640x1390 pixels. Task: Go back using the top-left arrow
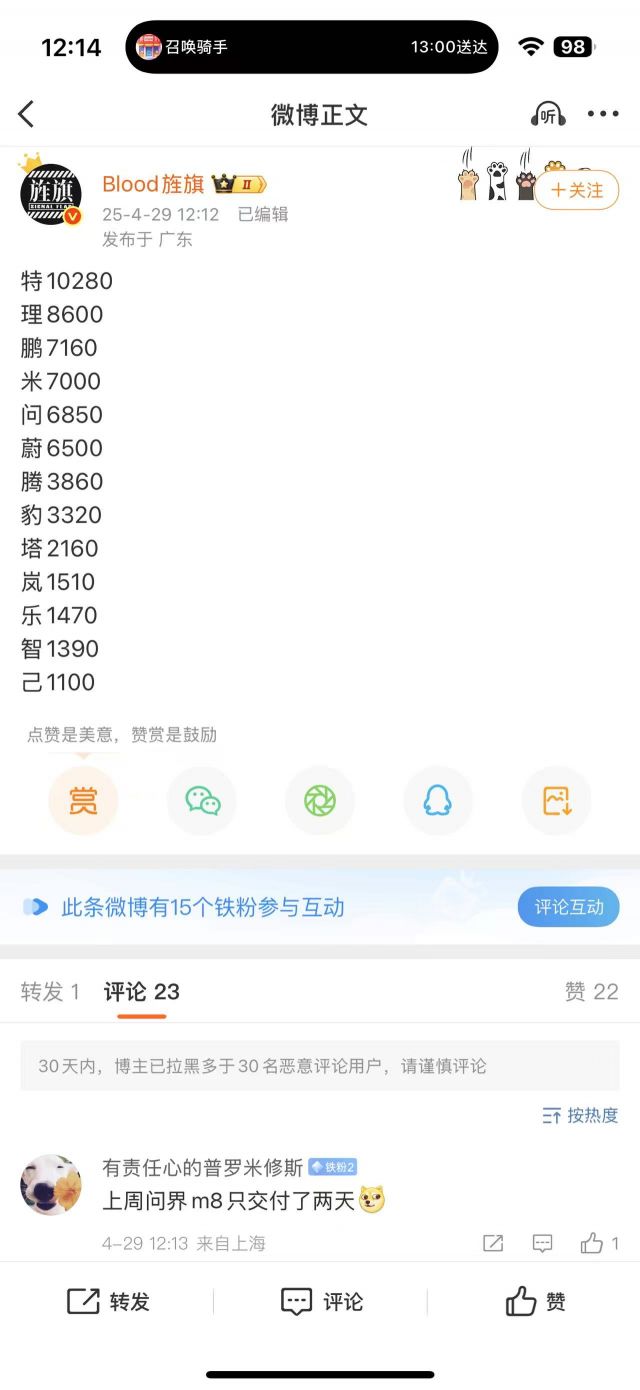[27, 115]
